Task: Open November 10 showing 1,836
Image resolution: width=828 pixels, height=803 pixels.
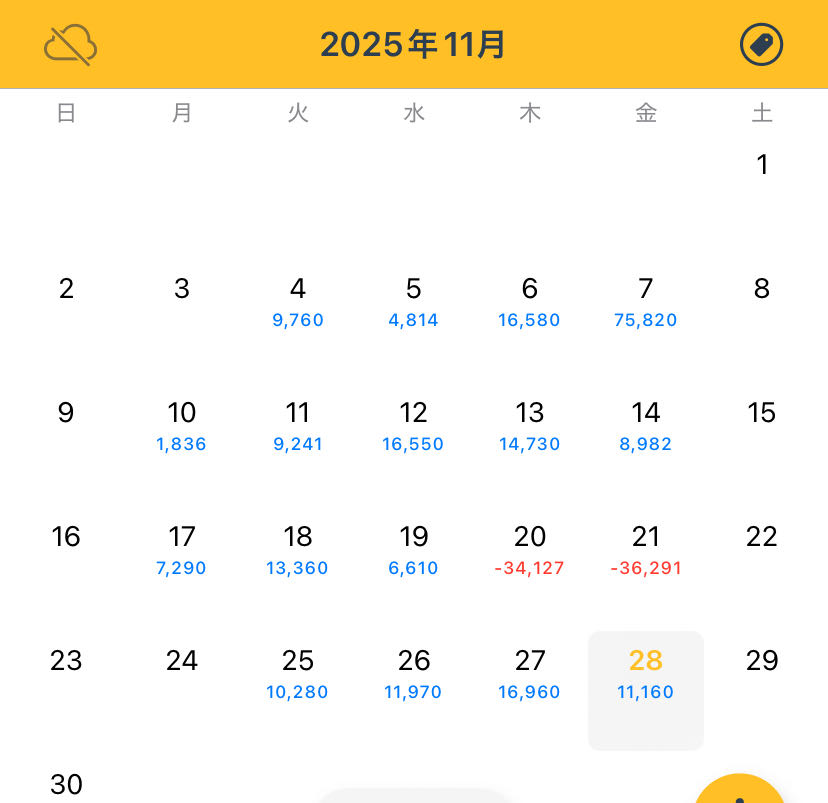Action: (x=182, y=427)
